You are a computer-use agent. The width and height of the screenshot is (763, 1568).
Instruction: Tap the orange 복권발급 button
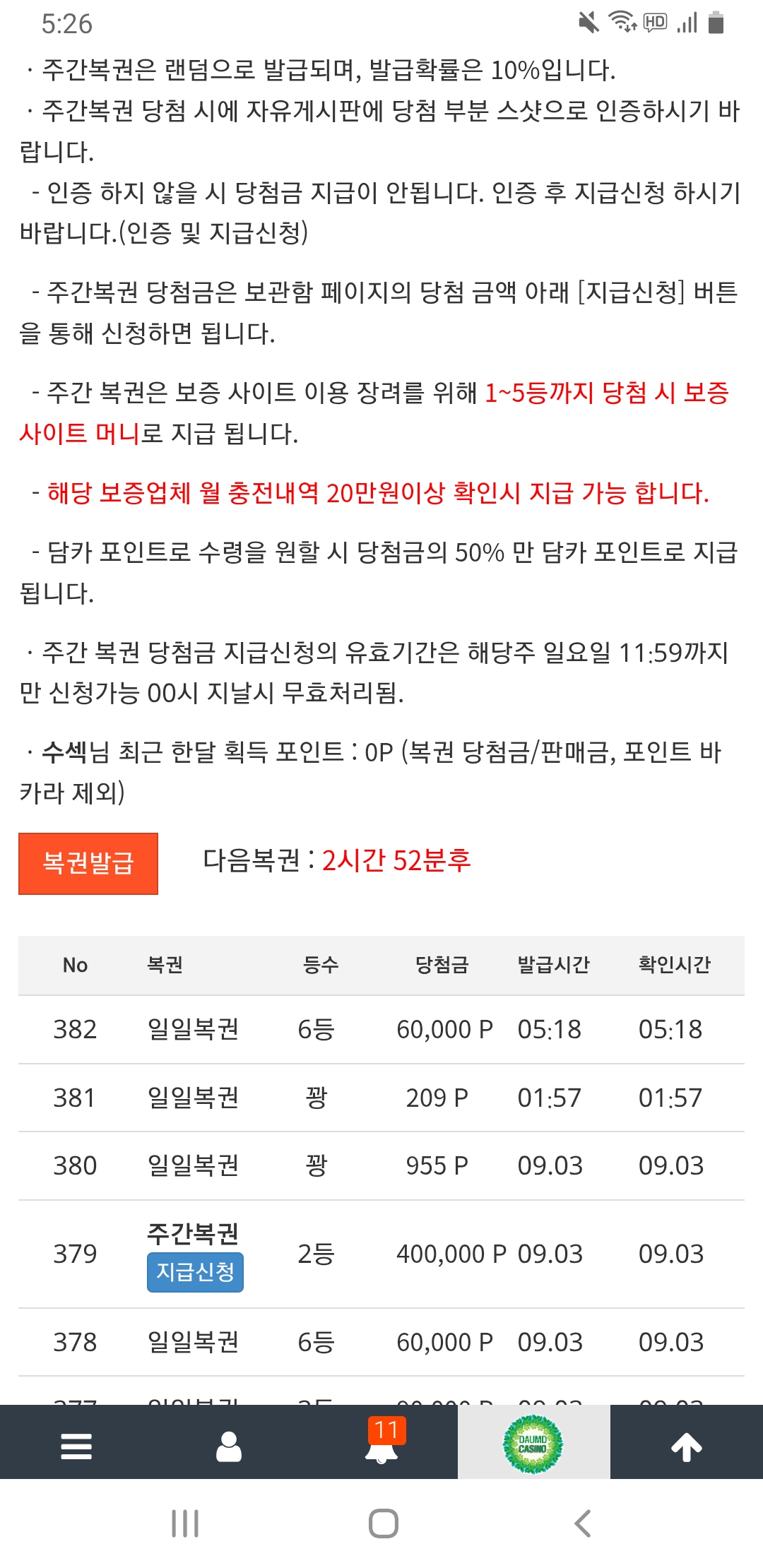(88, 863)
